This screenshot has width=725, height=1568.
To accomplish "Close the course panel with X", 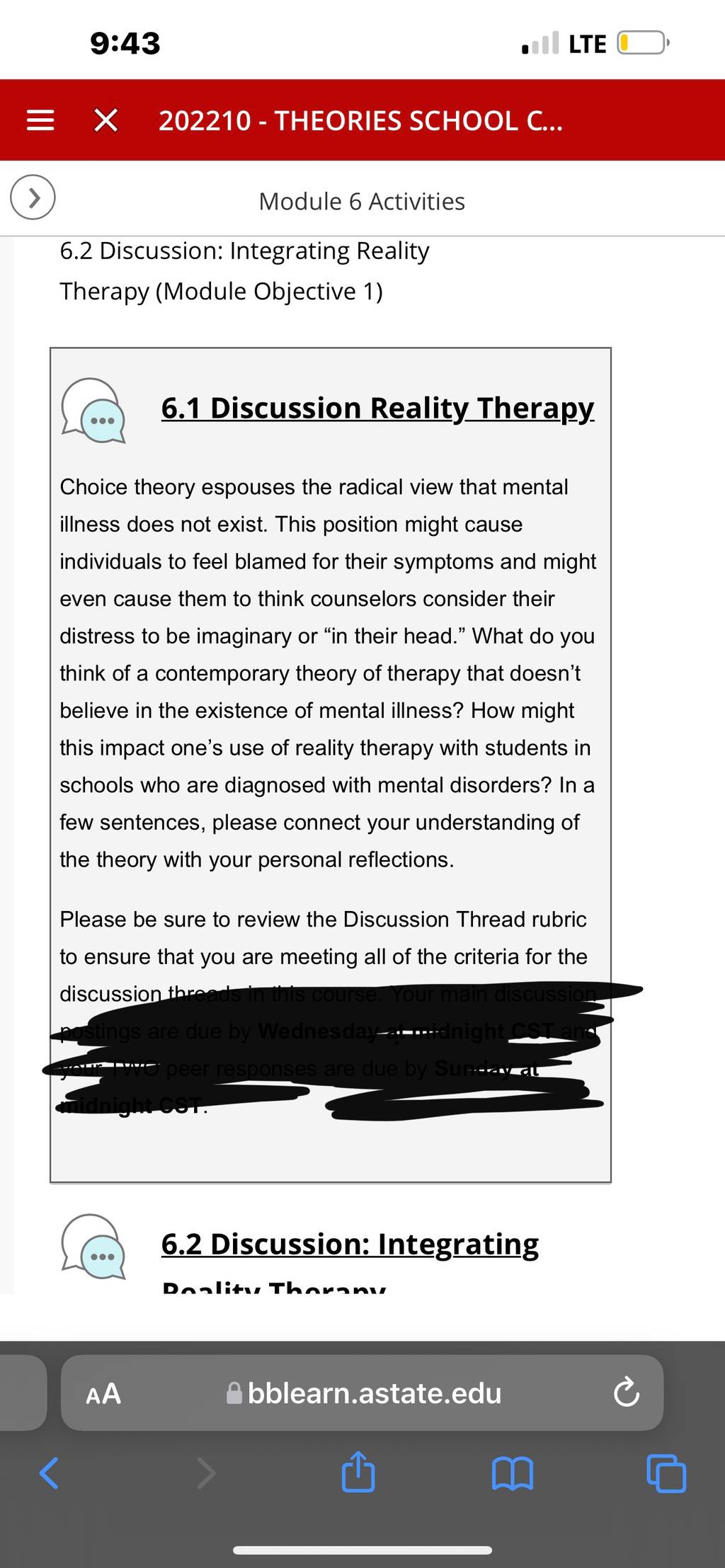I will 106,121.
